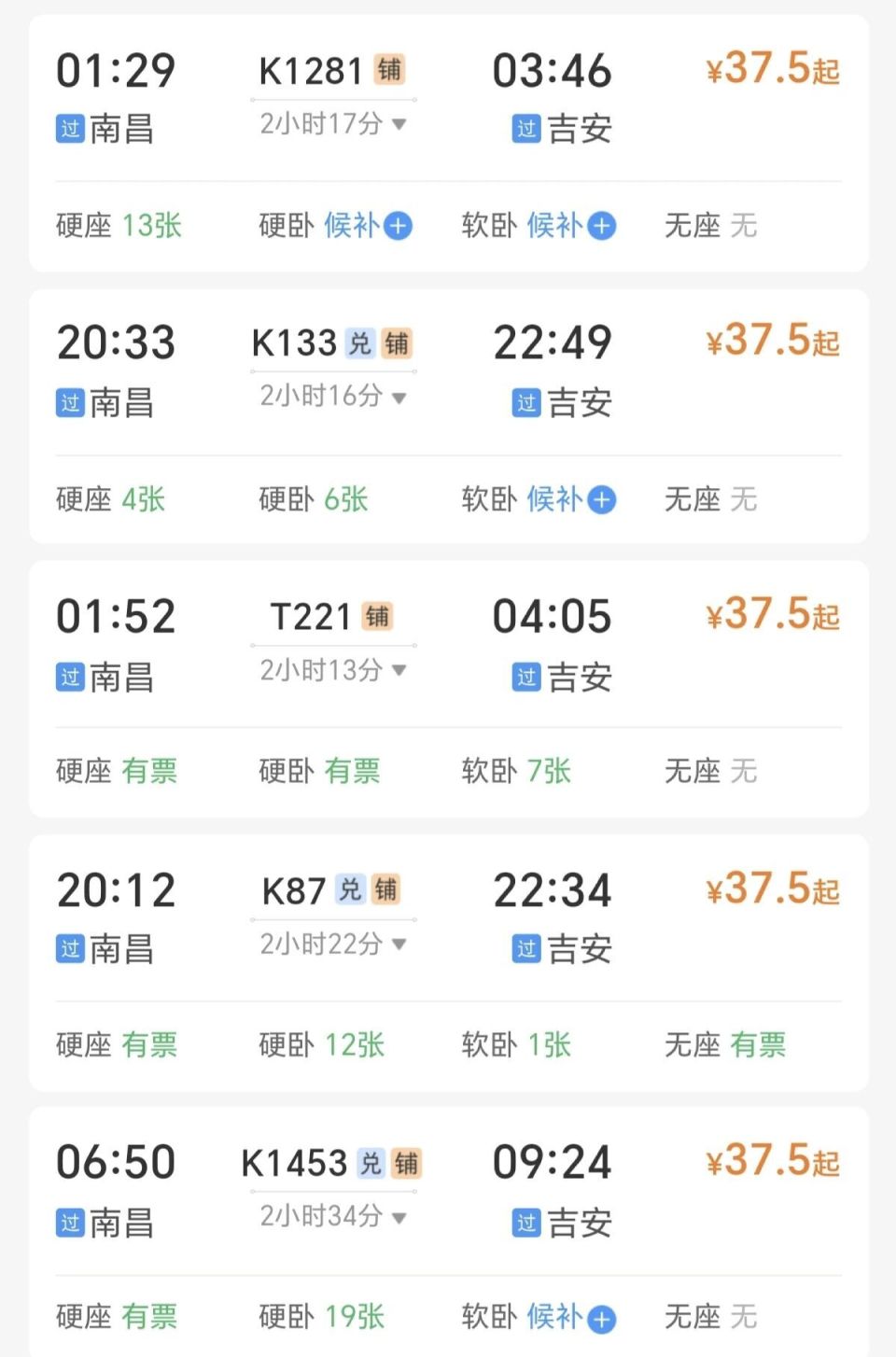Click the 兑 badge on train K133
The height and width of the screenshot is (1357, 896).
click(357, 343)
